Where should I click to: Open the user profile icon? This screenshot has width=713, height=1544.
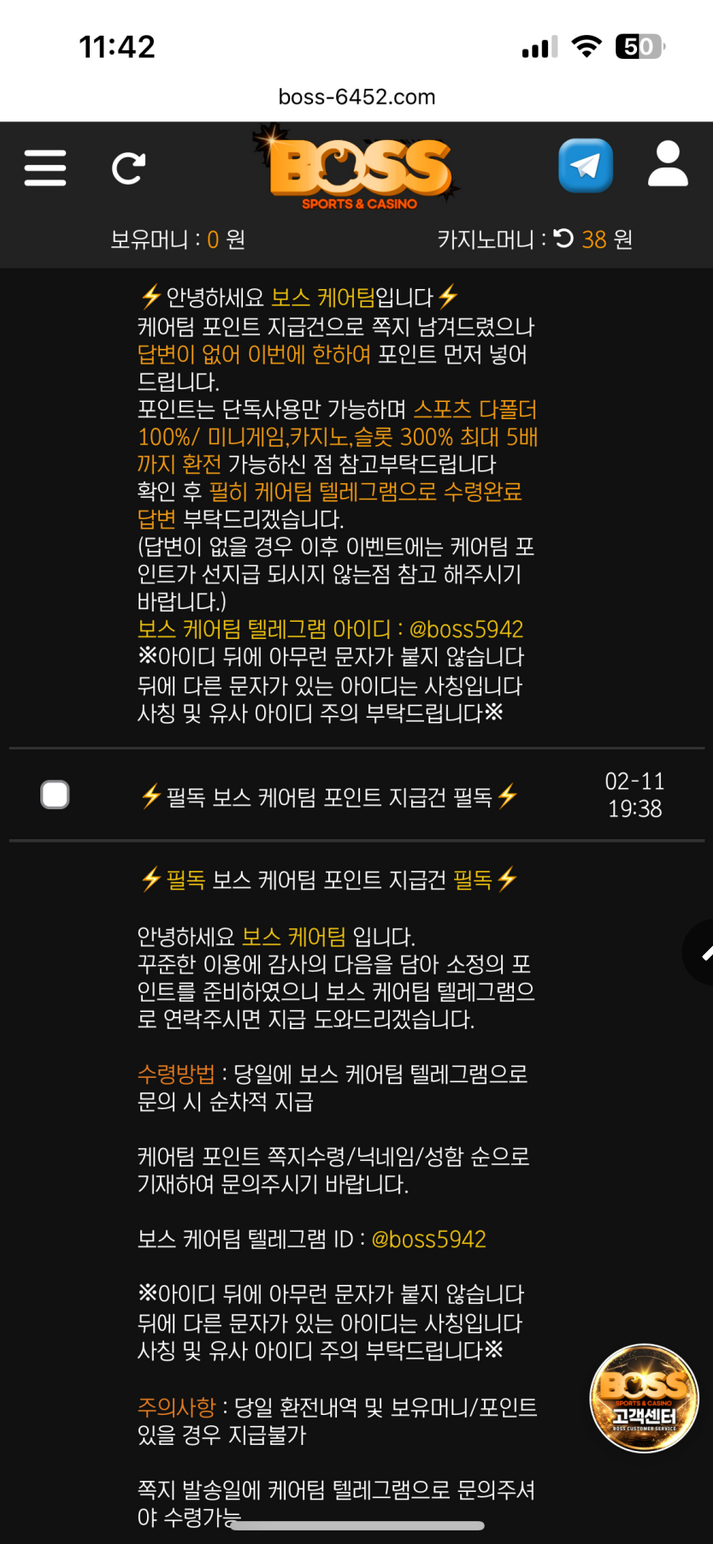point(667,165)
